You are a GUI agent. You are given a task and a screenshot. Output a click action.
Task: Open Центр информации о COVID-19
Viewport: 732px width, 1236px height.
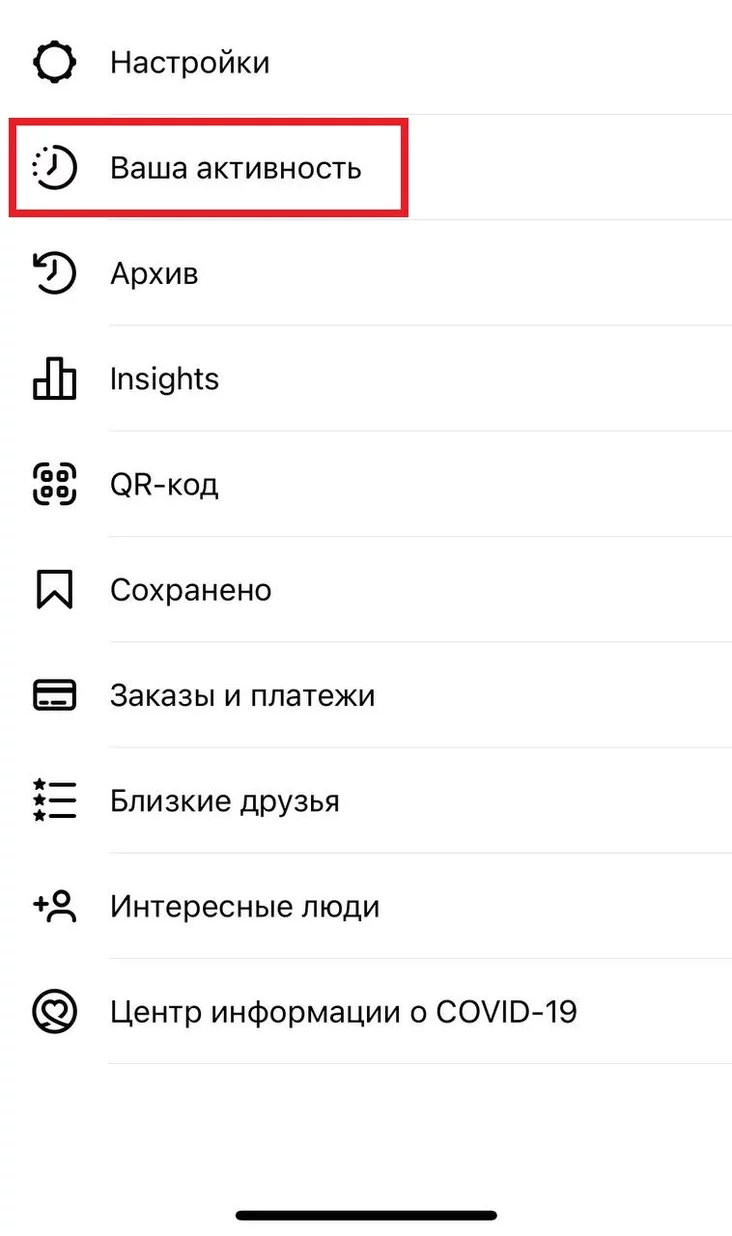click(343, 1012)
